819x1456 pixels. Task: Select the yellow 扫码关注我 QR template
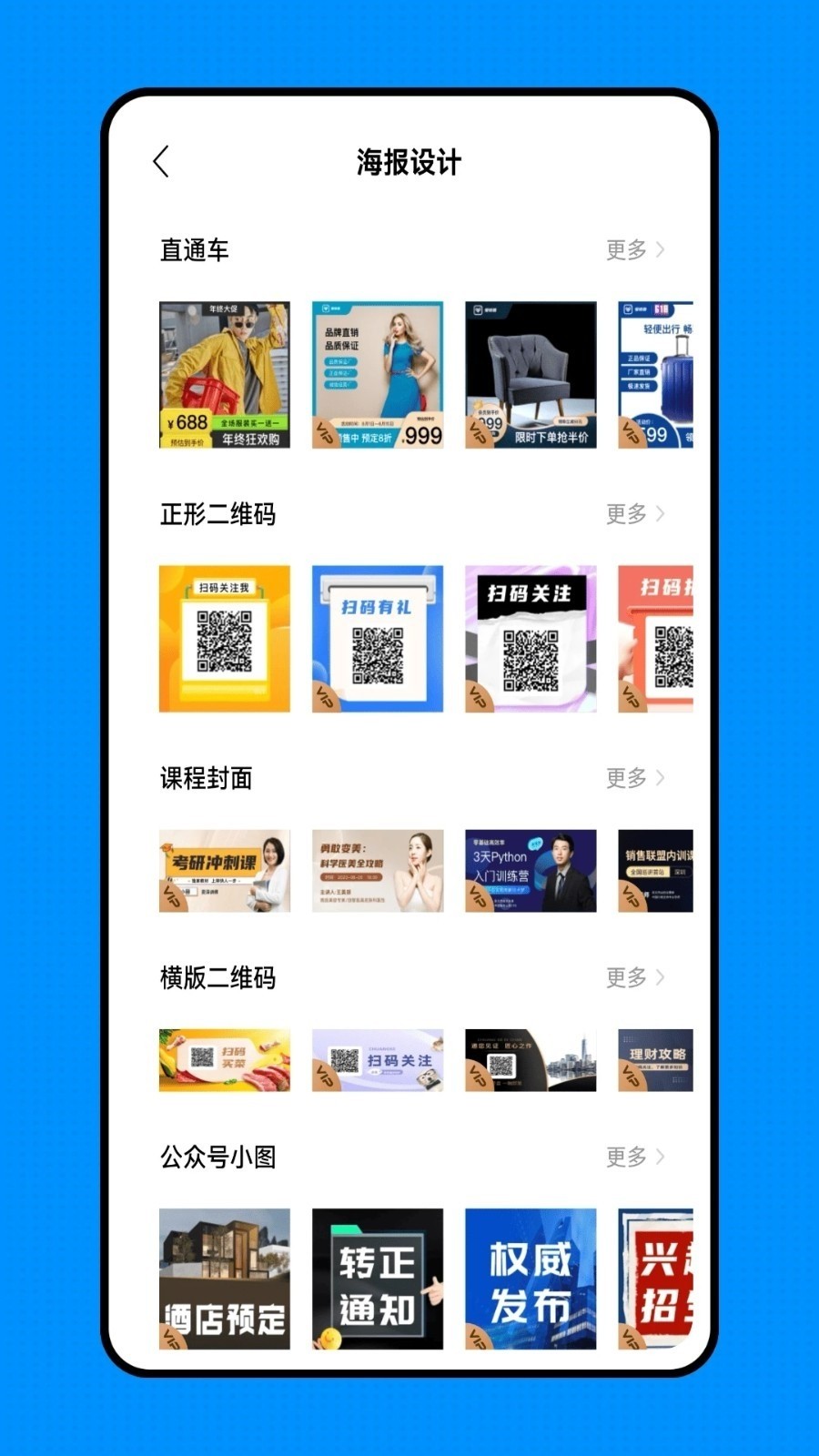[225, 638]
